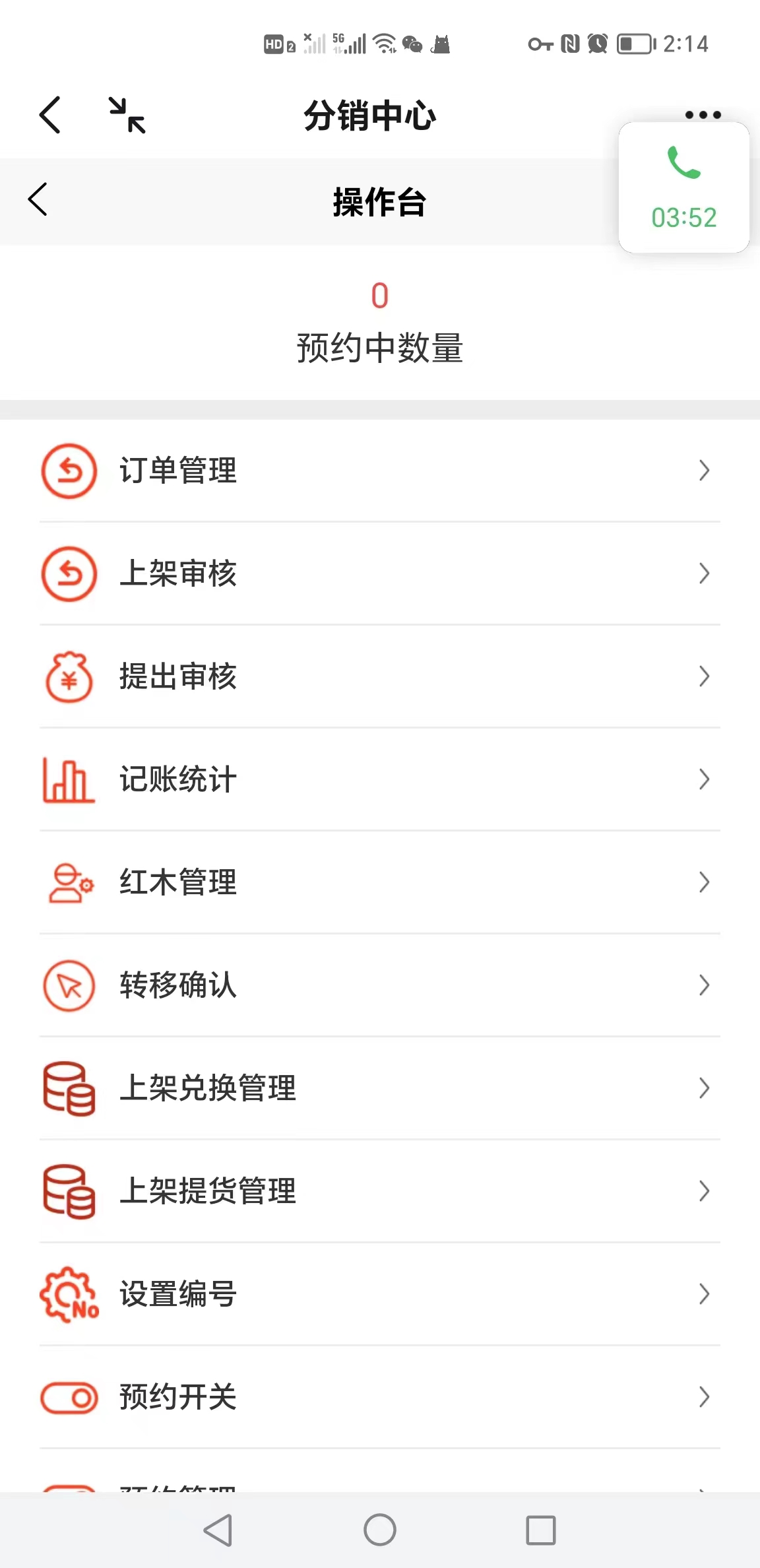Select the 转移确认 cursor icon

[x=69, y=985]
